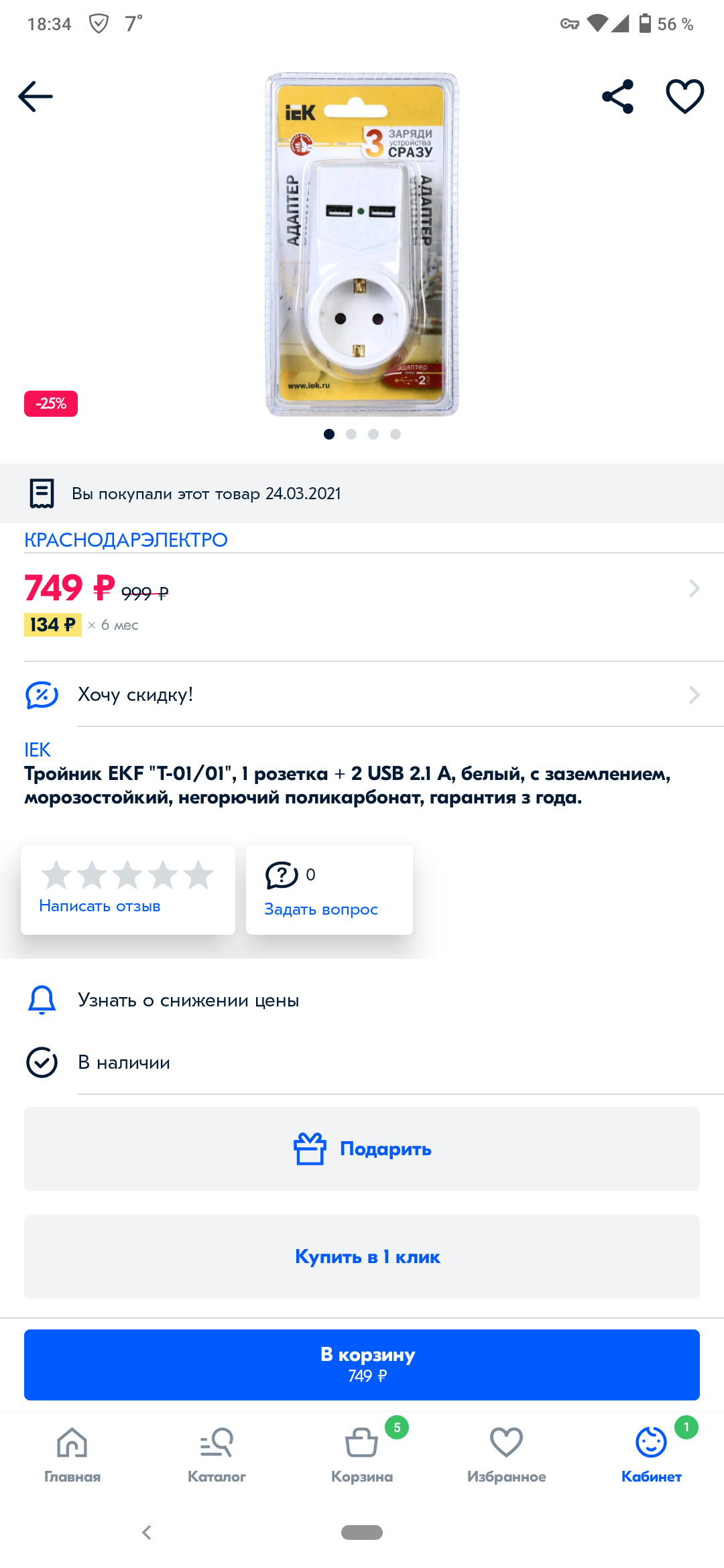
Task: Add product to favorites with heart icon
Action: [x=684, y=96]
